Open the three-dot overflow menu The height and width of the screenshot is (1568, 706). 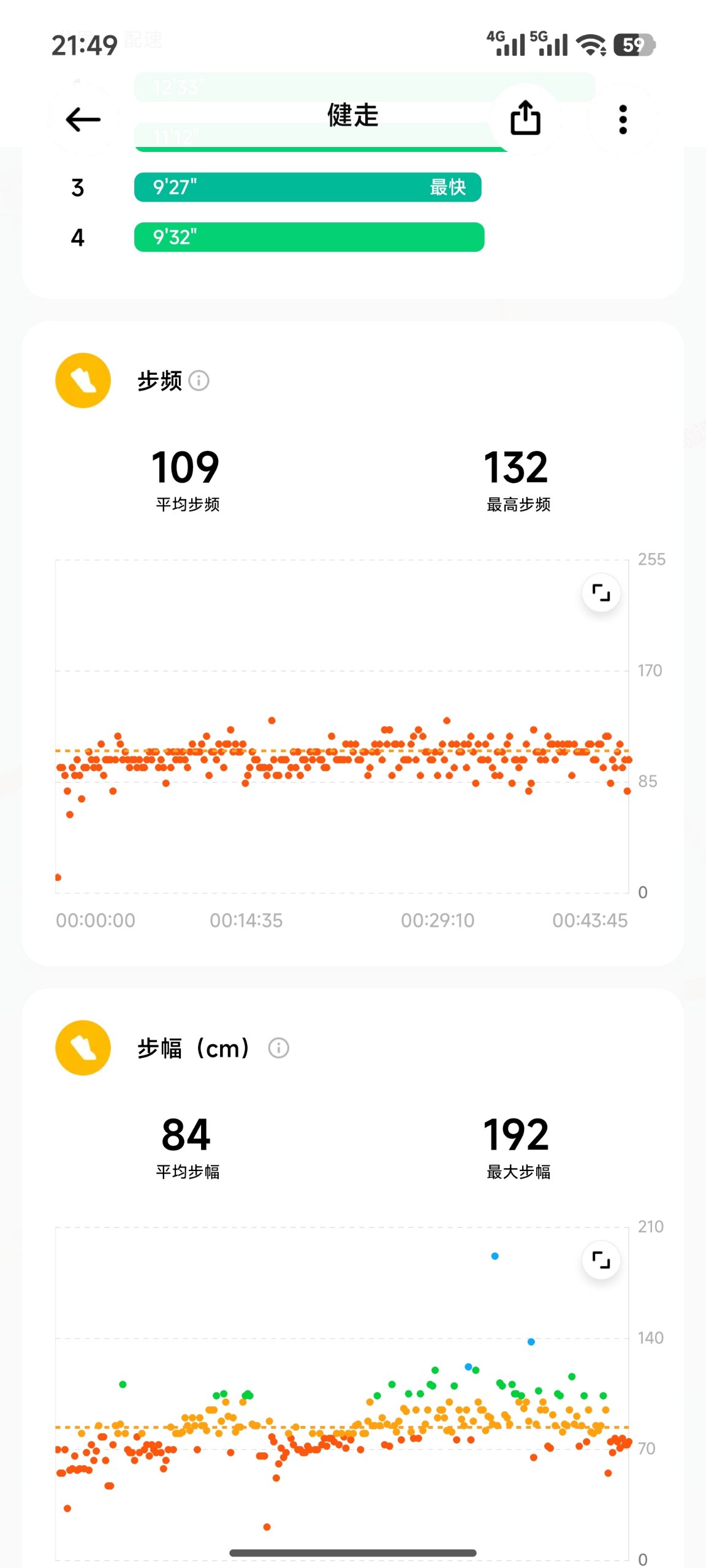click(623, 119)
